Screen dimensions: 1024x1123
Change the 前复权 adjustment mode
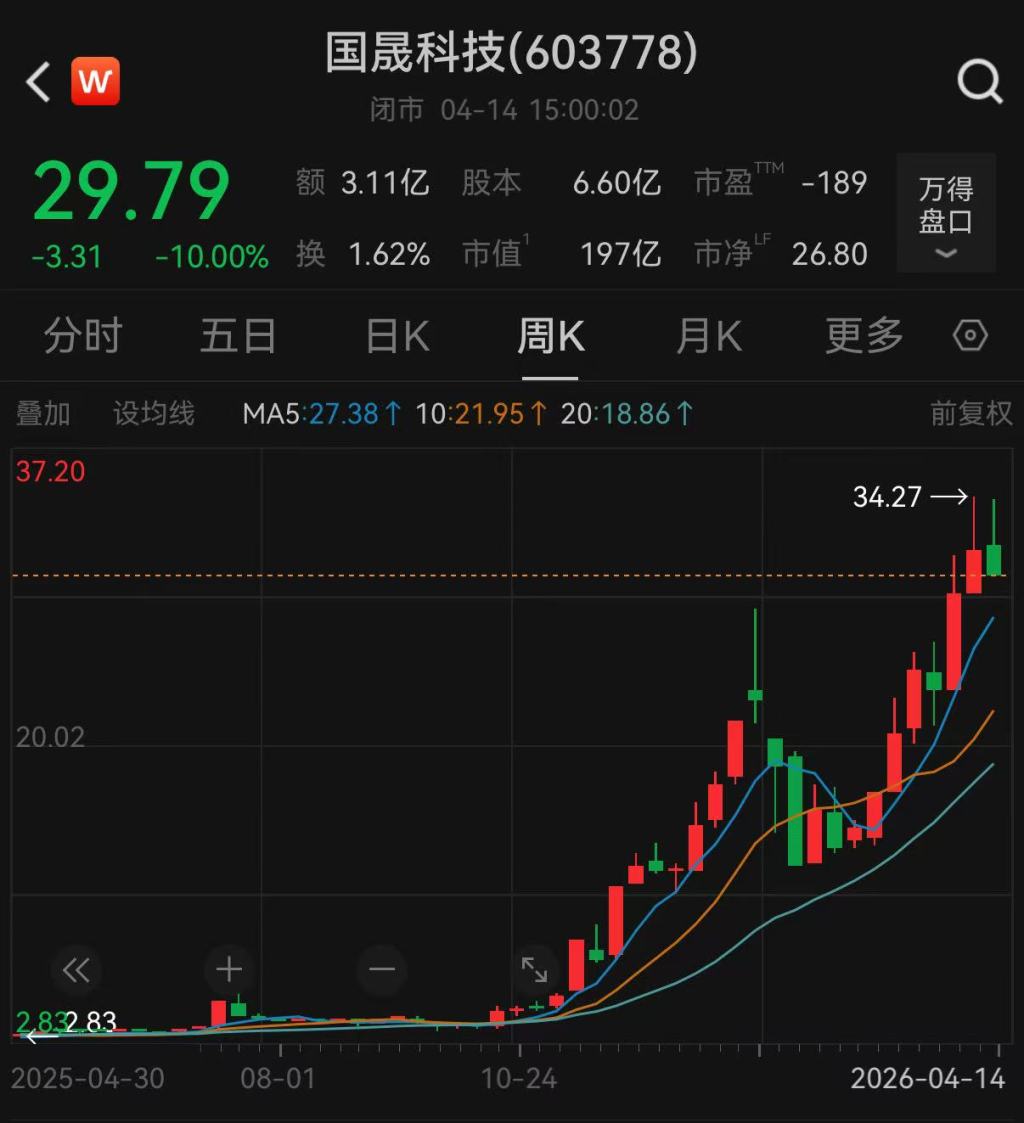click(x=971, y=413)
